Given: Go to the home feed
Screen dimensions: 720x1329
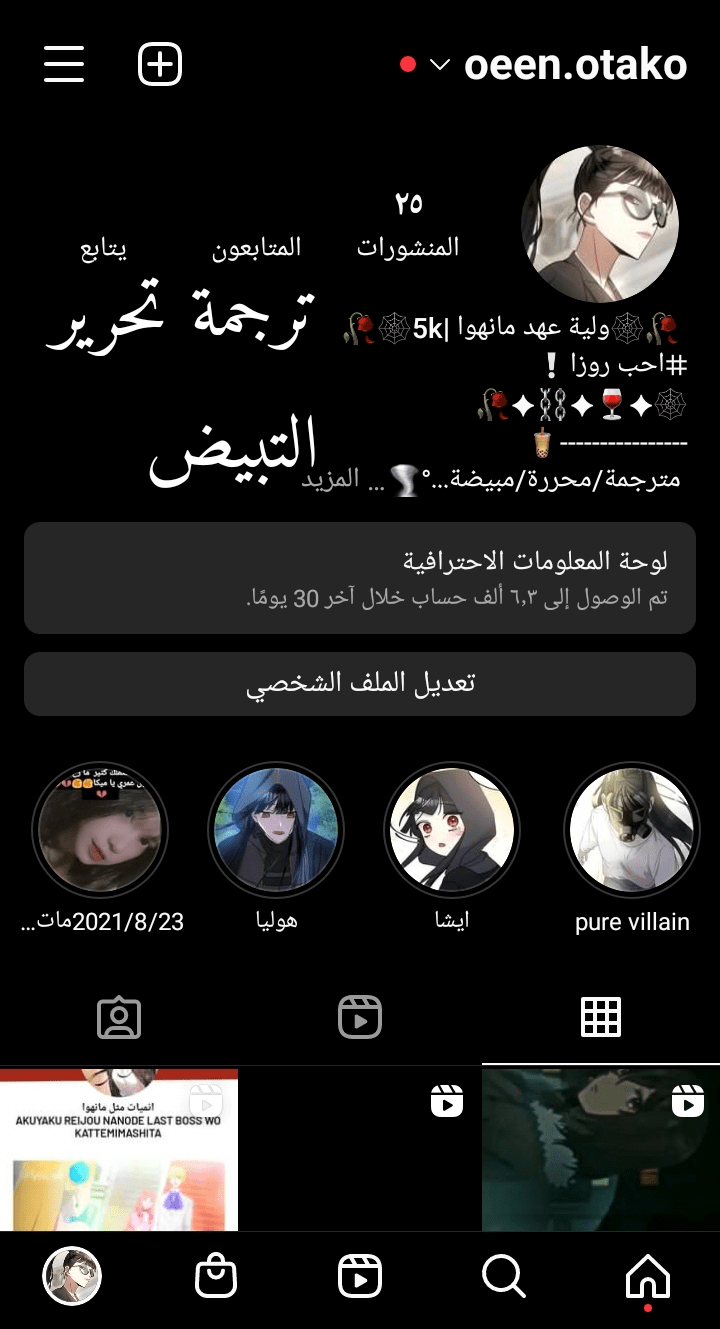Looking at the screenshot, I should coord(647,1277).
